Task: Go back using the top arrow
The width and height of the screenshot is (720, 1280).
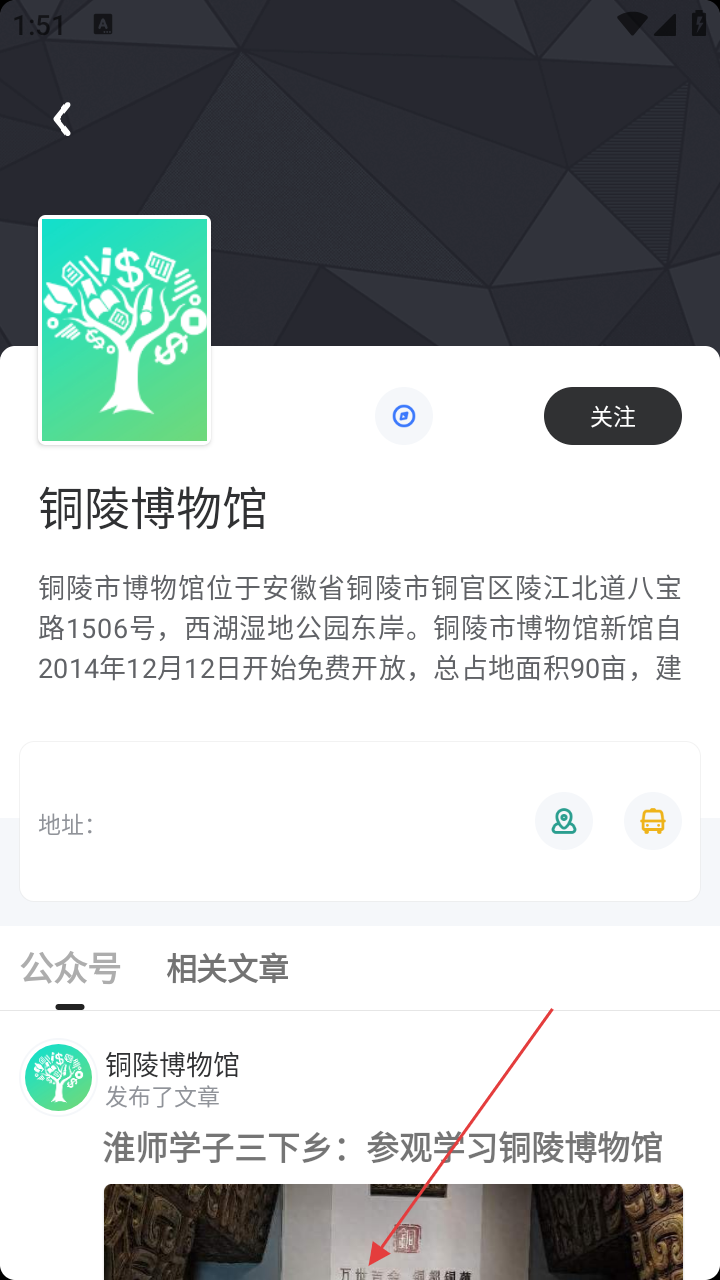Action: point(63,119)
